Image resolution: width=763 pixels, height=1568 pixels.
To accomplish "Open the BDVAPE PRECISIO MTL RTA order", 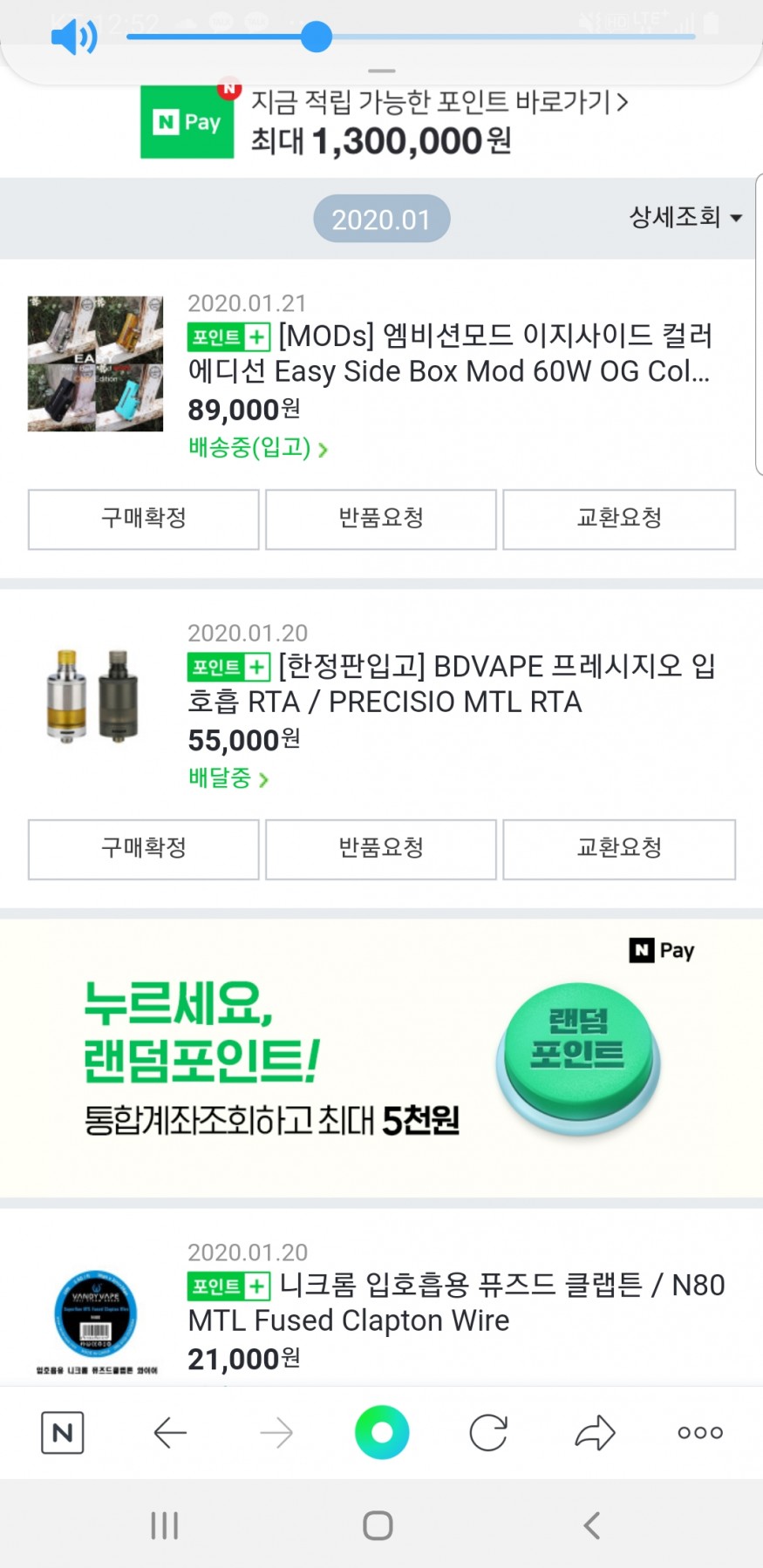I will click(x=449, y=683).
